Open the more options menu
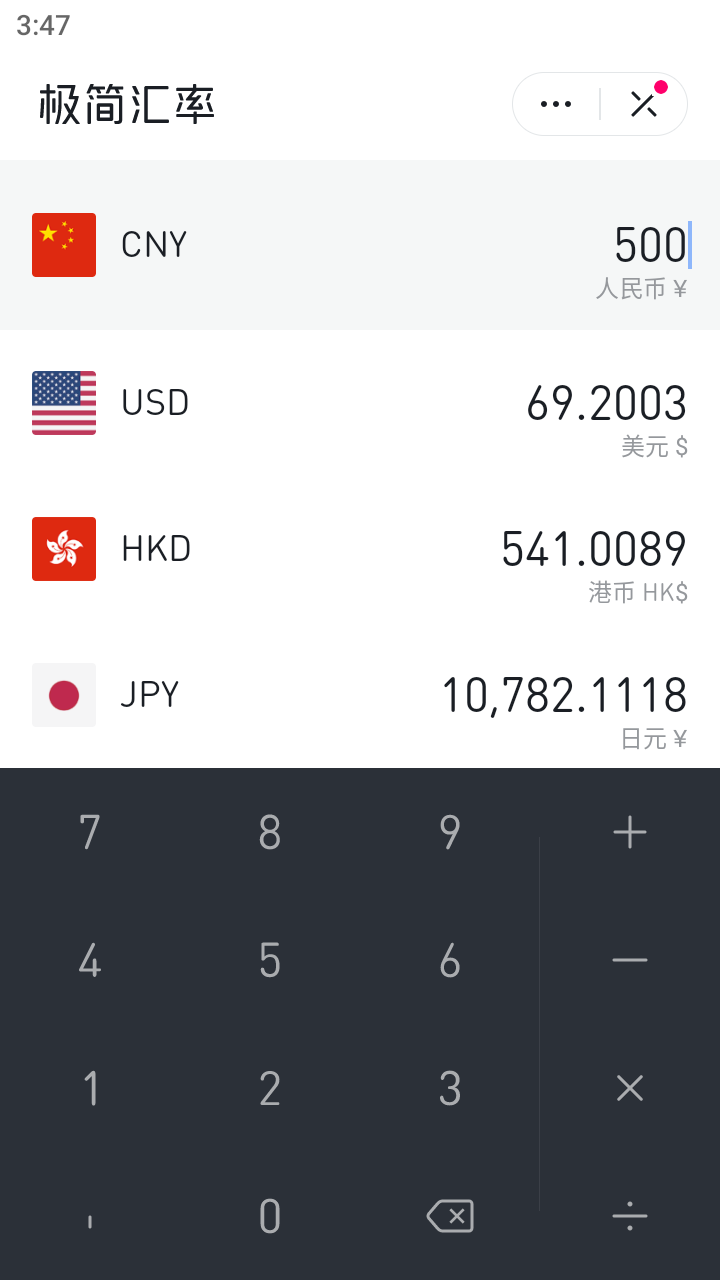The width and height of the screenshot is (720, 1280). point(555,103)
